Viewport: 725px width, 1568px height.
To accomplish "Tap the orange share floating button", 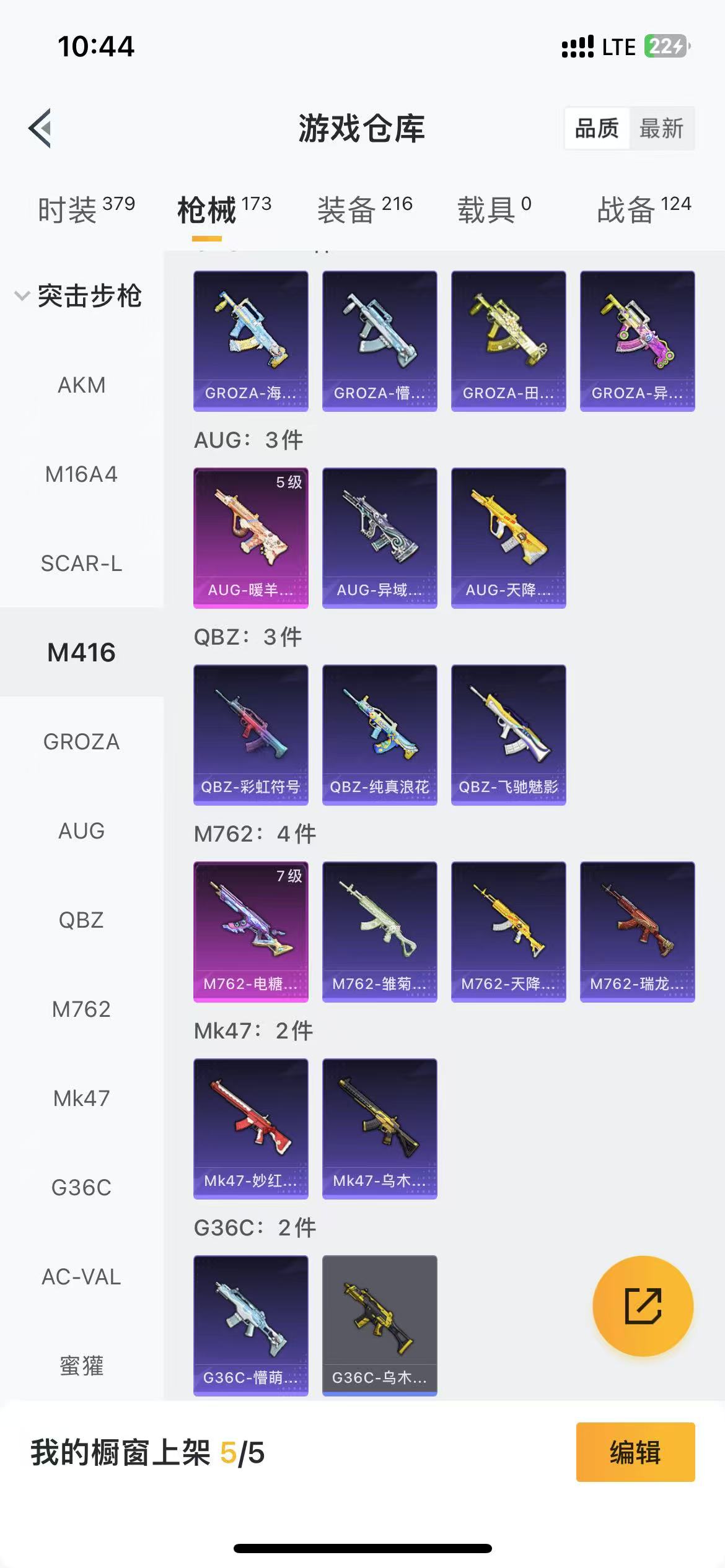I will pyautogui.click(x=643, y=1306).
